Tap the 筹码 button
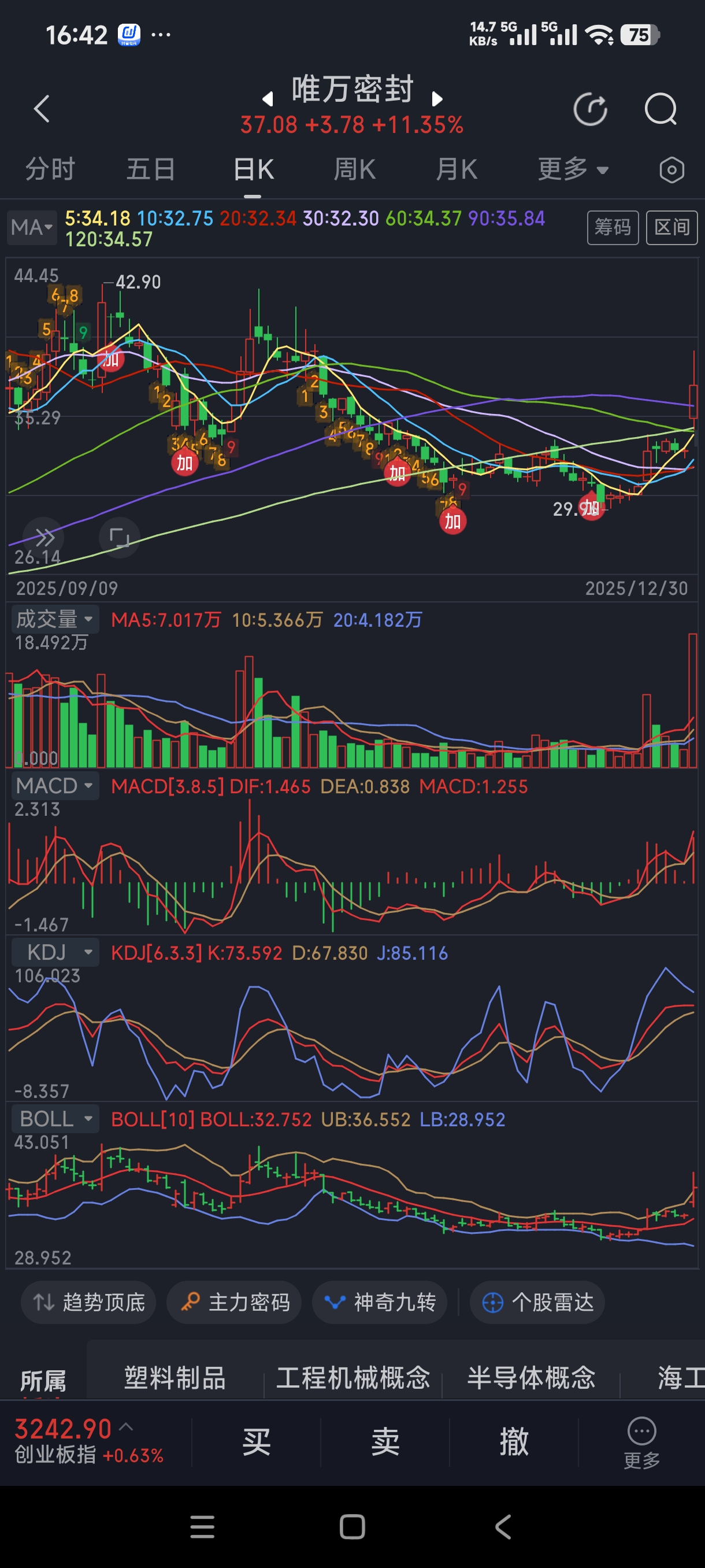The image size is (705, 1568). point(613,227)
